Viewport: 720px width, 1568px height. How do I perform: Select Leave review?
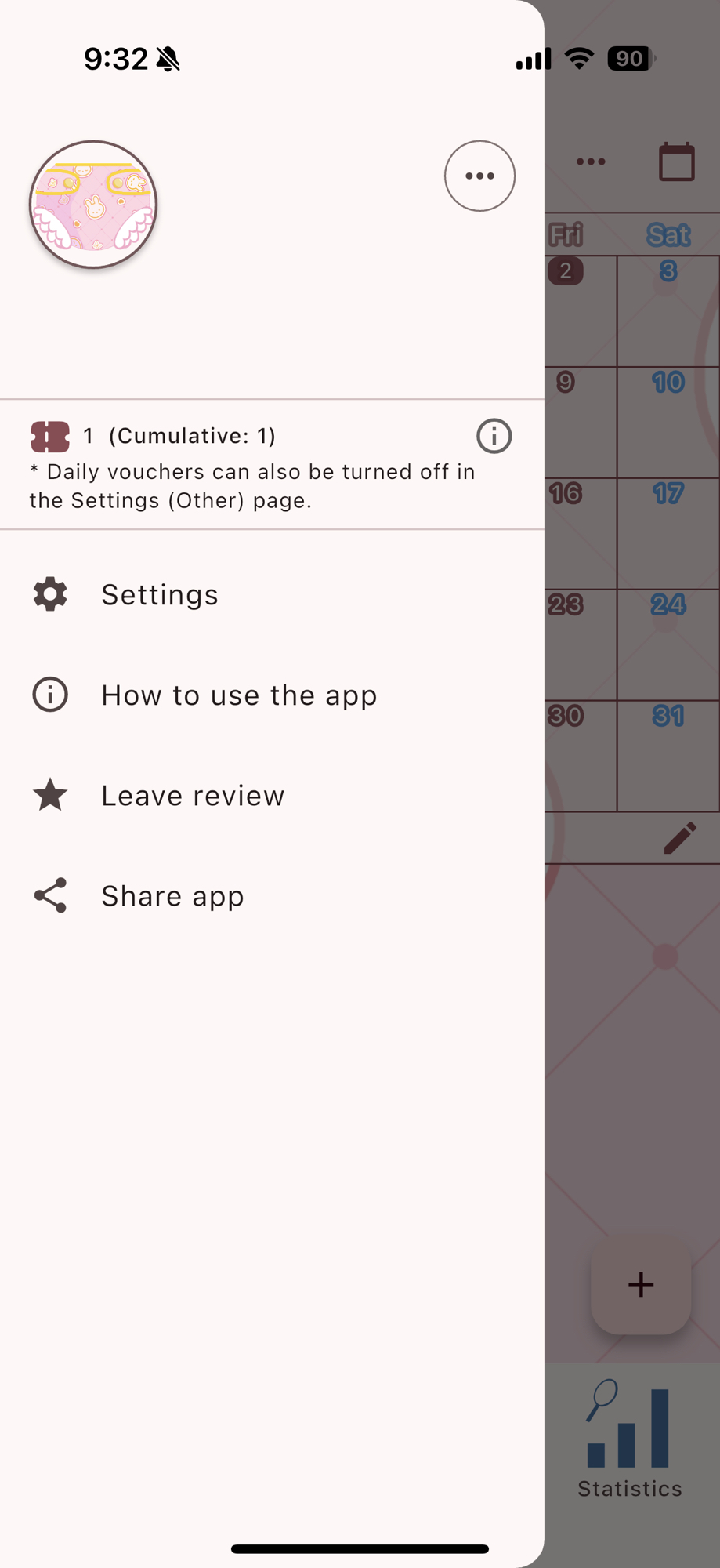click(x=193, y=796)
